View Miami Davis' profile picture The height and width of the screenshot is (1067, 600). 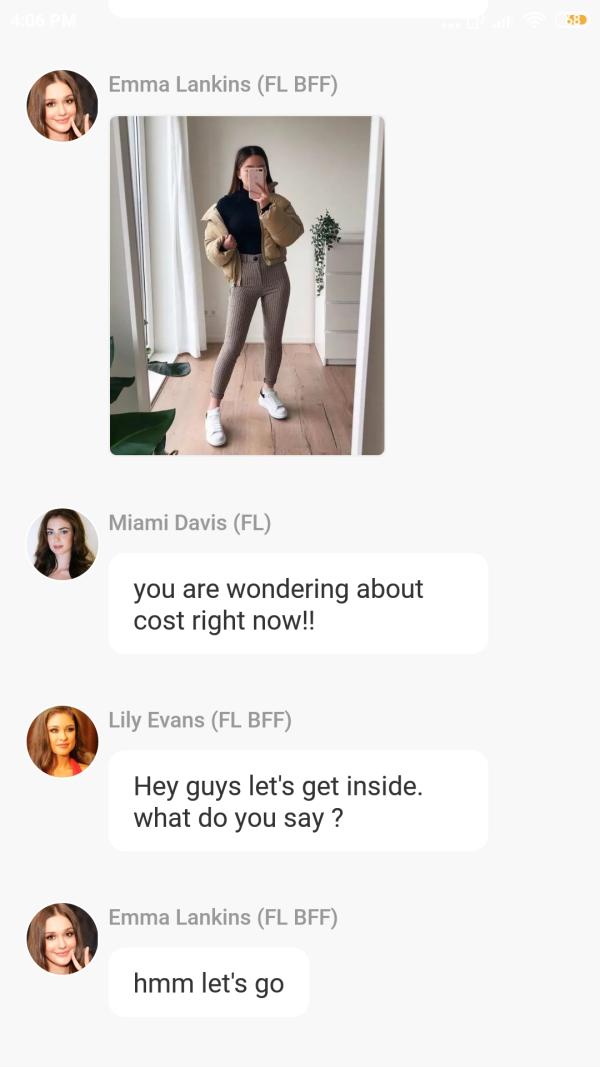[x=62, y=544]
